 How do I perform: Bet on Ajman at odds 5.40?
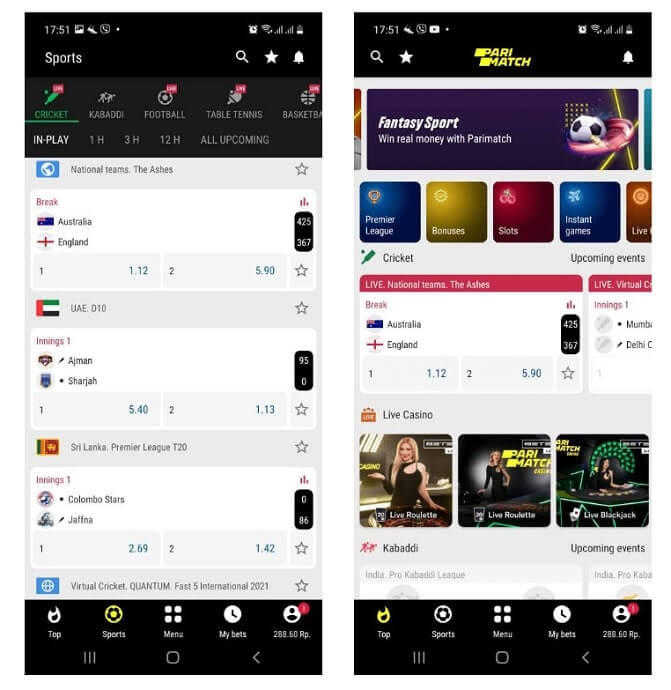coord(95,409)
